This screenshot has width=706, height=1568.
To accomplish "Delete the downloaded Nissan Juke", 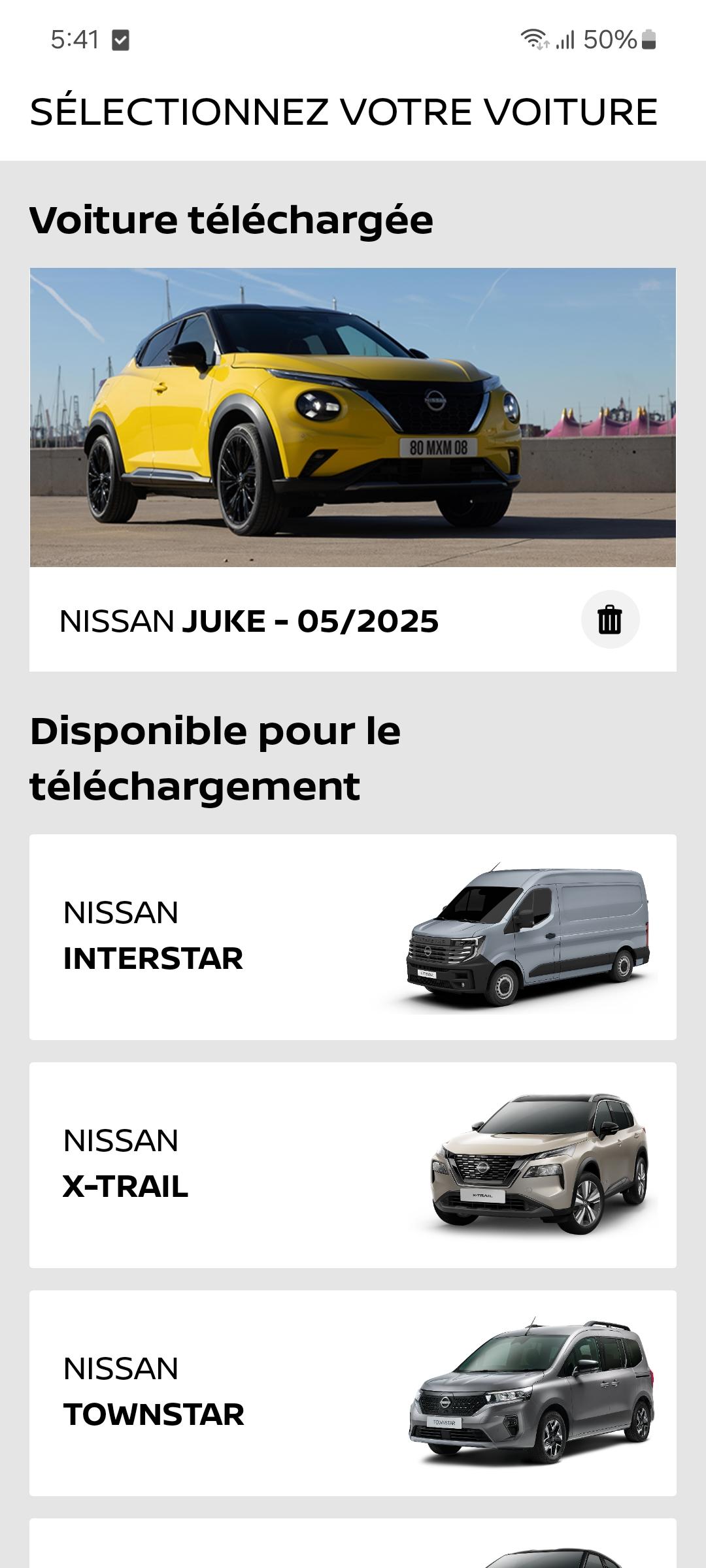I will point(610,619).
